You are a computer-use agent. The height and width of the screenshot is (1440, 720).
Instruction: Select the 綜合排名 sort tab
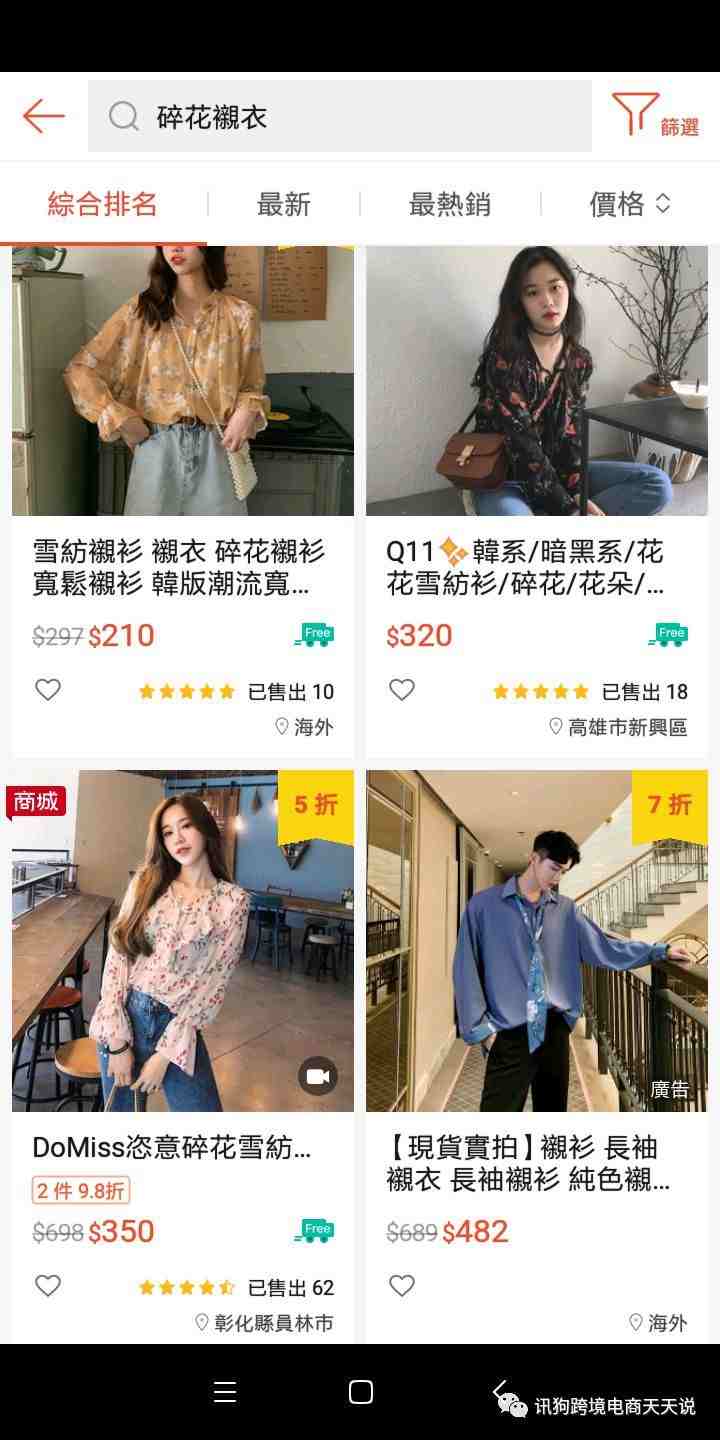(103, 204)
